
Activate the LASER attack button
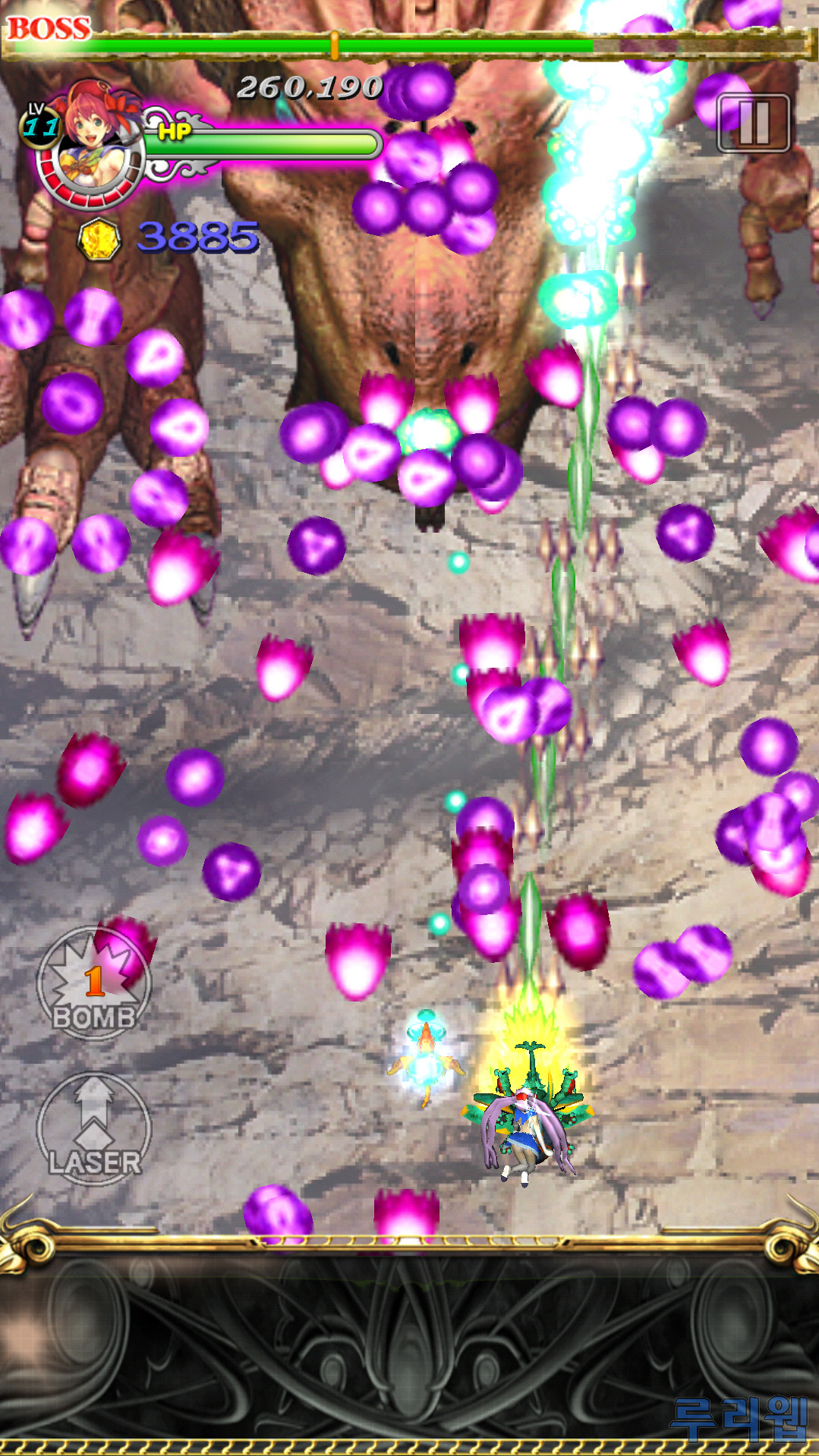tap(94, 1130)
